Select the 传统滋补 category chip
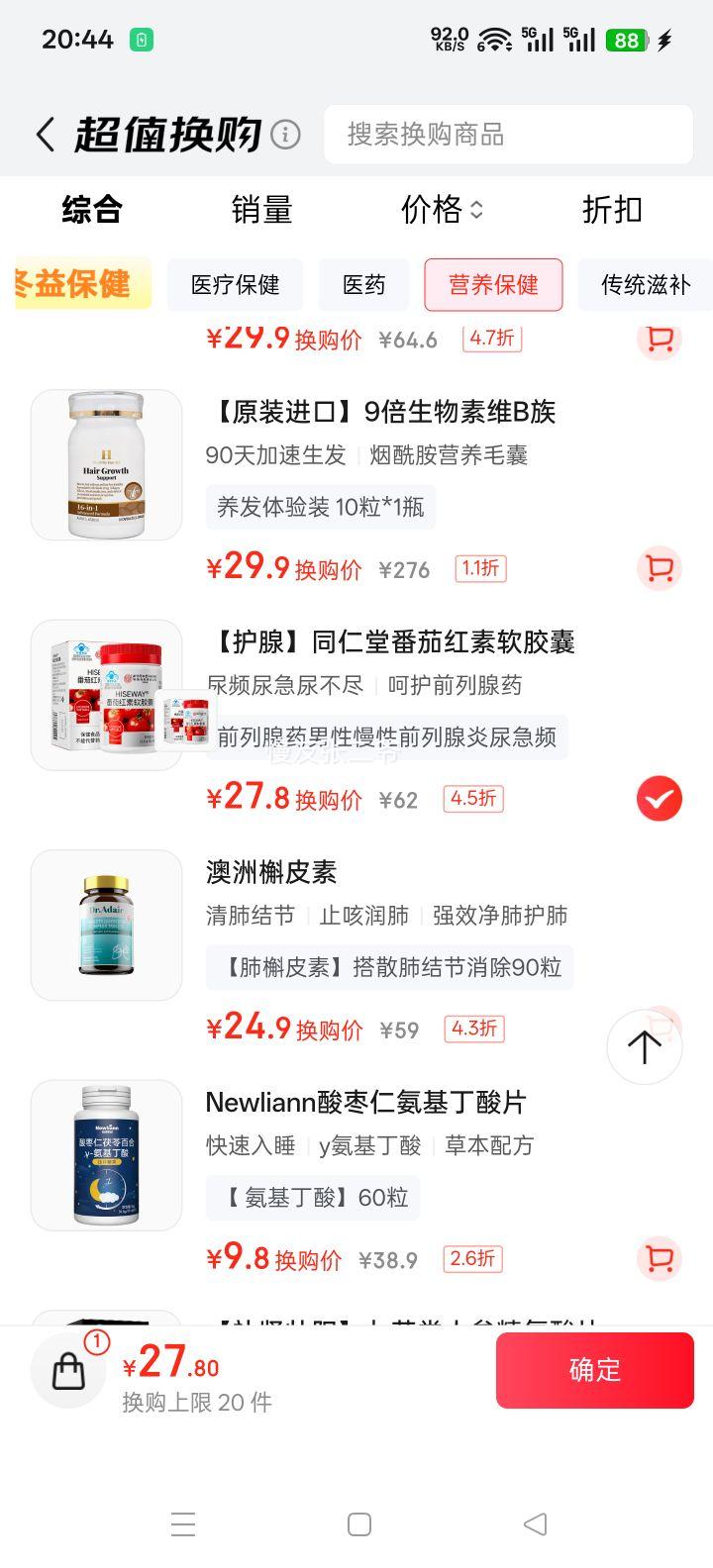Viewport: 713px width, 1568px height. 645,285
